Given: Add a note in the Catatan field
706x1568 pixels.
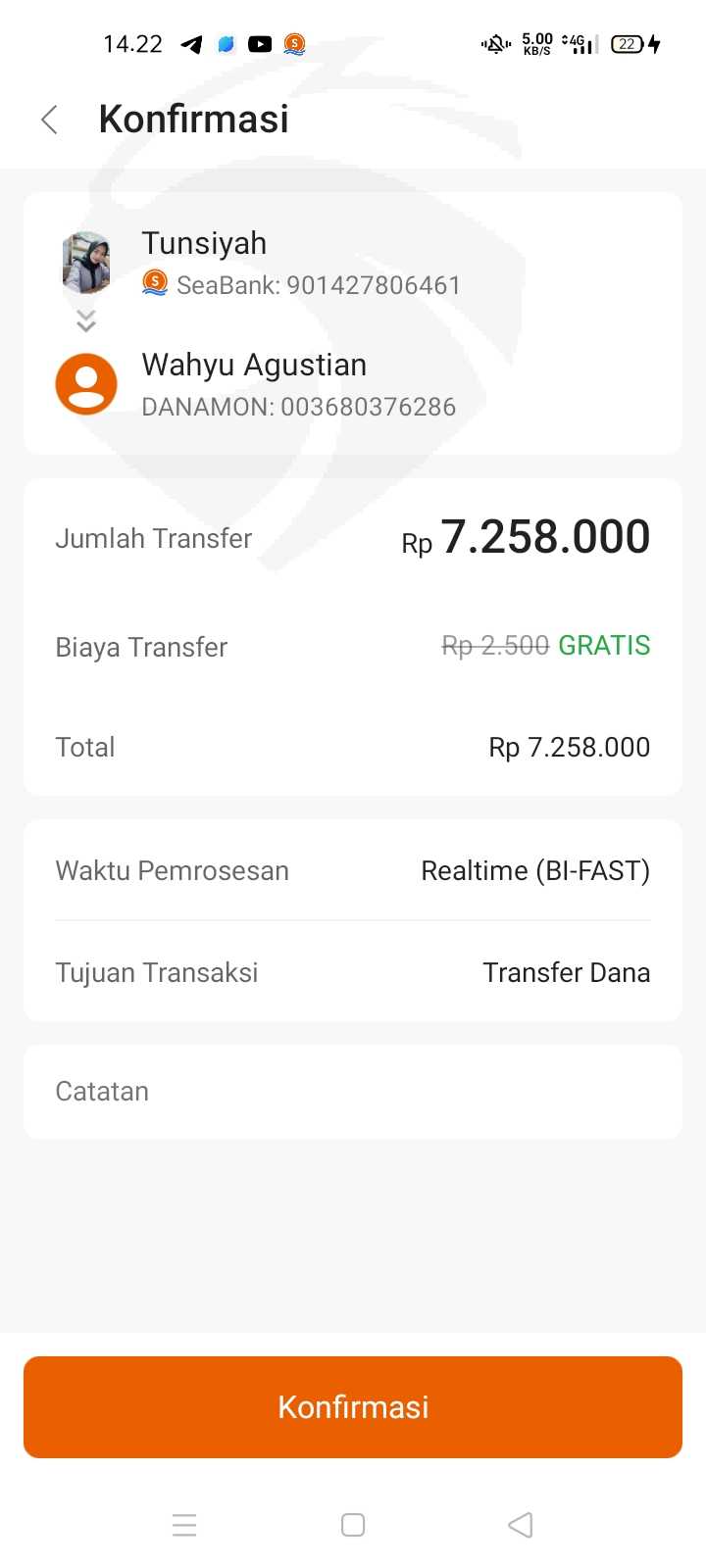Looking at the screenshot, I should [353, 1092].
